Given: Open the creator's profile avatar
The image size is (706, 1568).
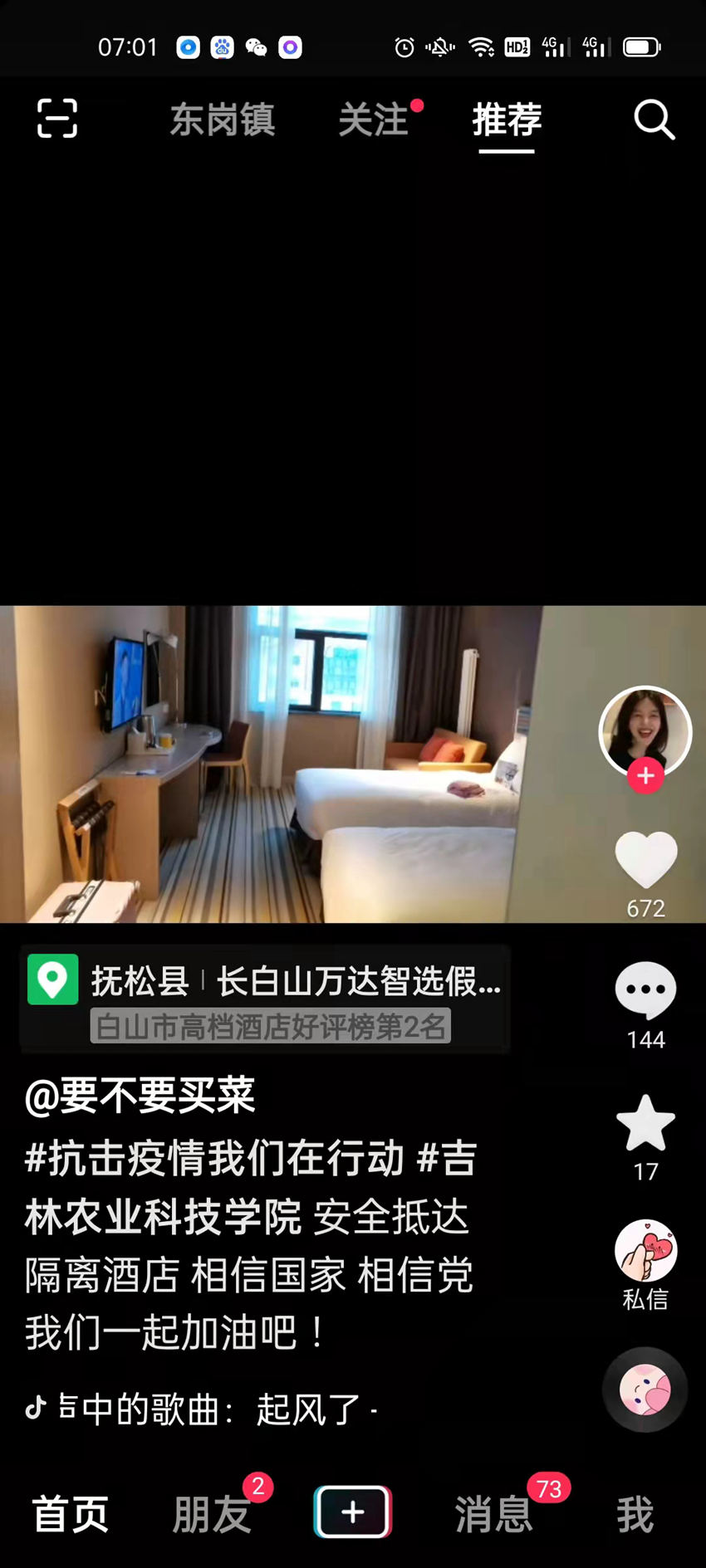Looking at the screenshot, I should pos(645,730).
